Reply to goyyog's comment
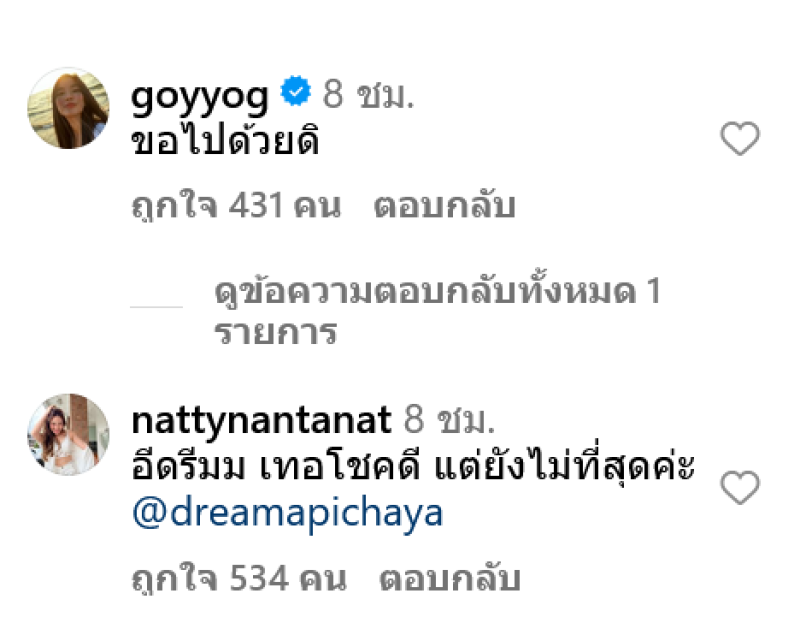The image size is (800, 635). [x=444, y=207]
